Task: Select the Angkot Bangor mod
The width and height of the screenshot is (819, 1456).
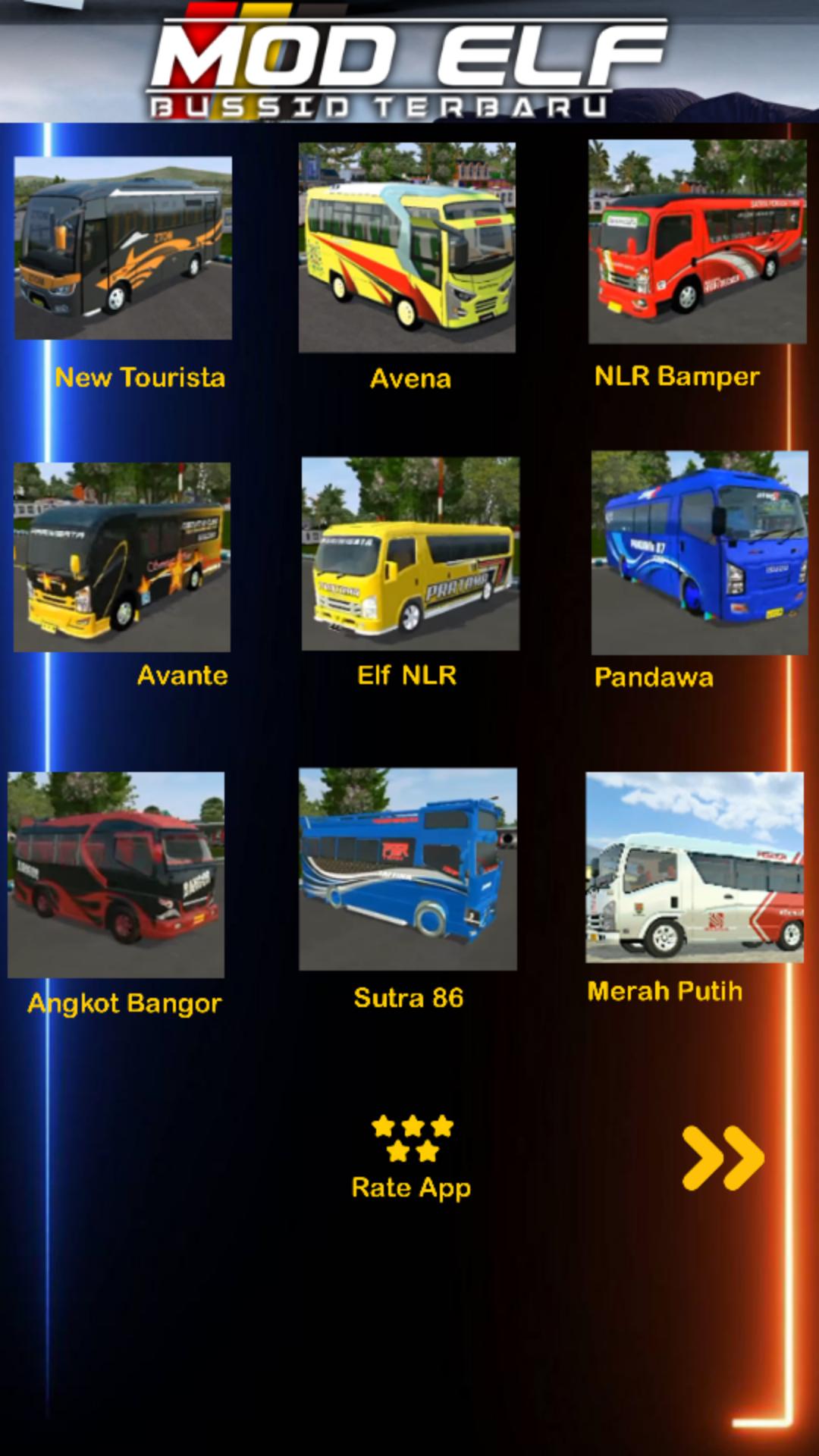Action: (116, 874)
